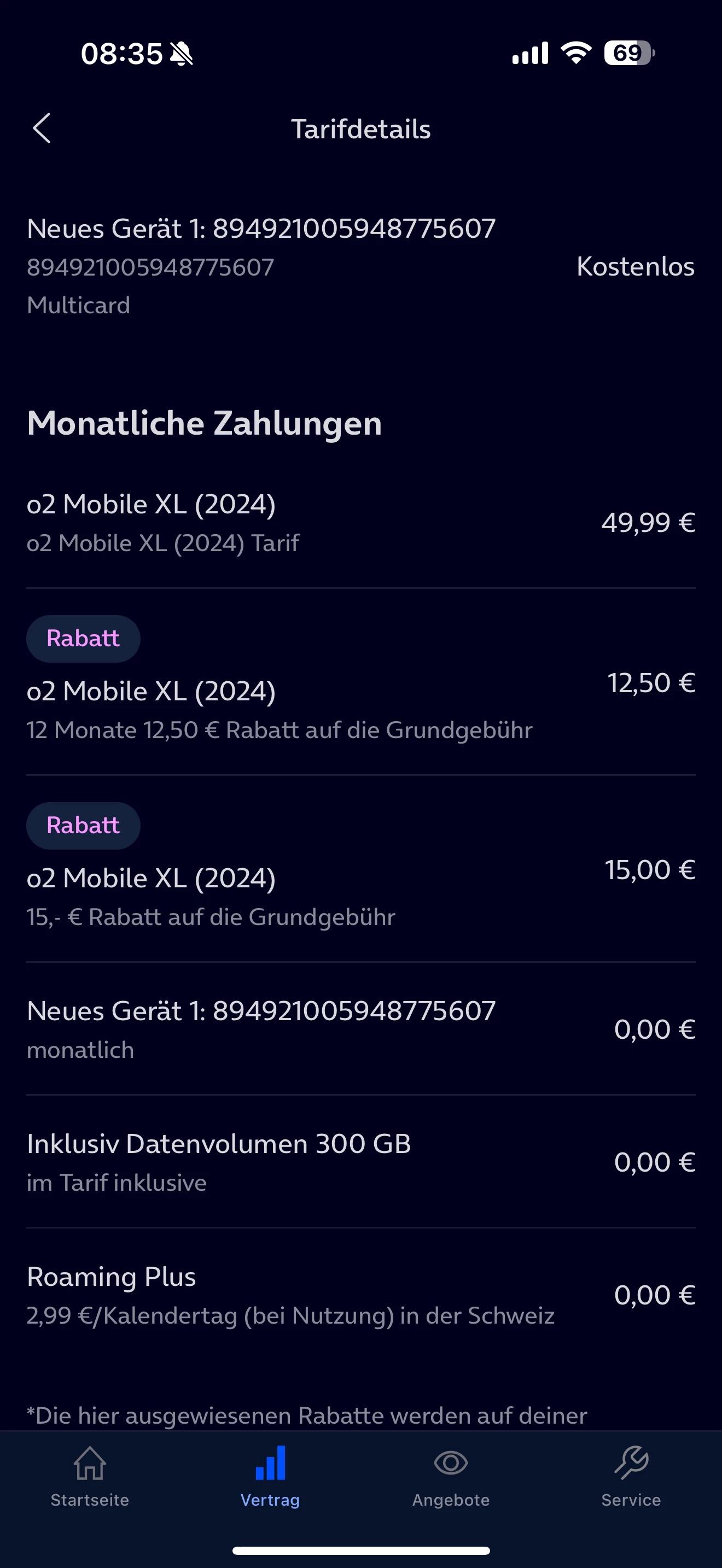Switch to the Service tab
722x1568 pixels.
[631, 1476]
